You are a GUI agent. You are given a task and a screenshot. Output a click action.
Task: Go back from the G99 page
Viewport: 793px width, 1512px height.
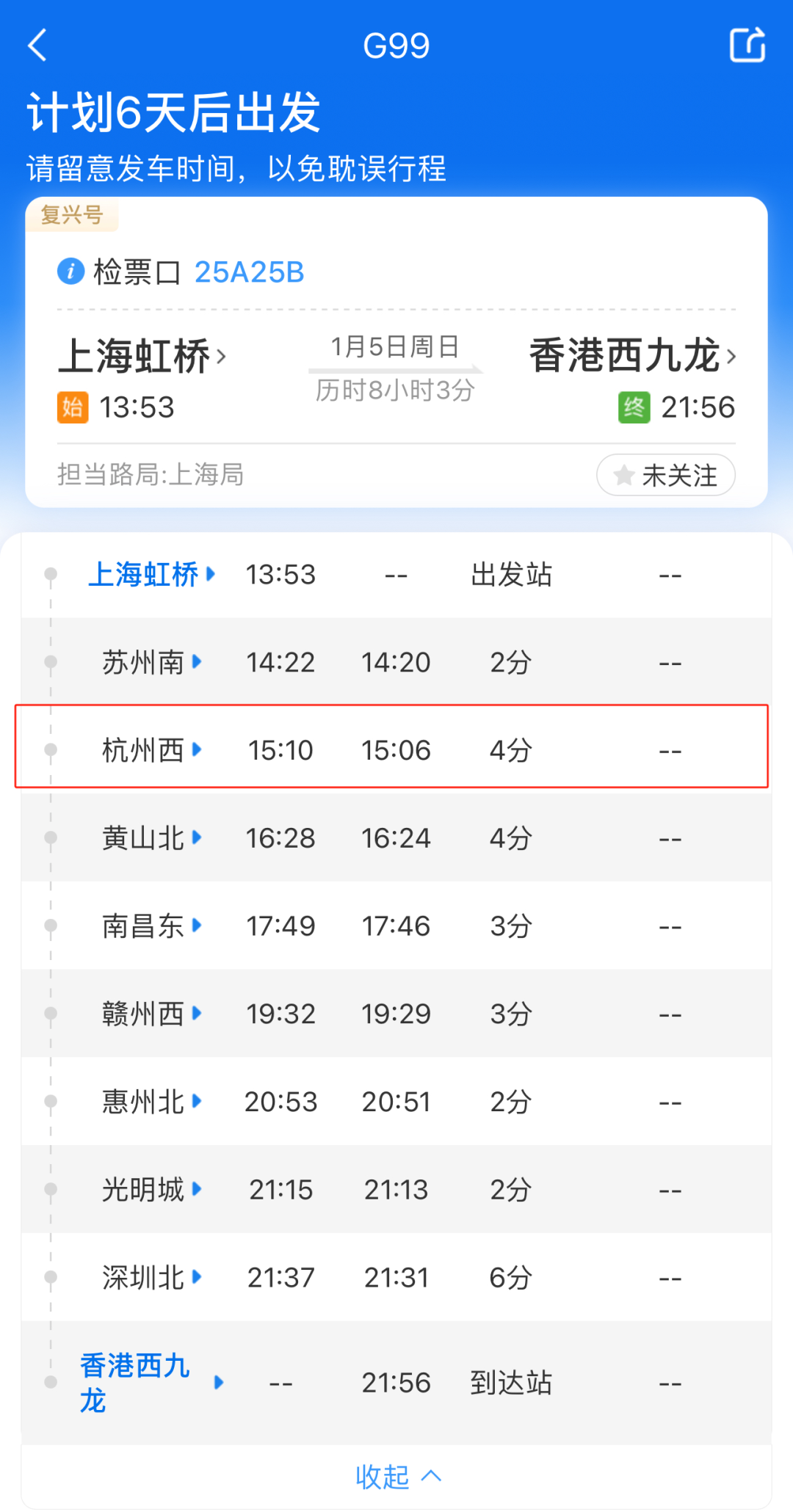click(37, 46)
